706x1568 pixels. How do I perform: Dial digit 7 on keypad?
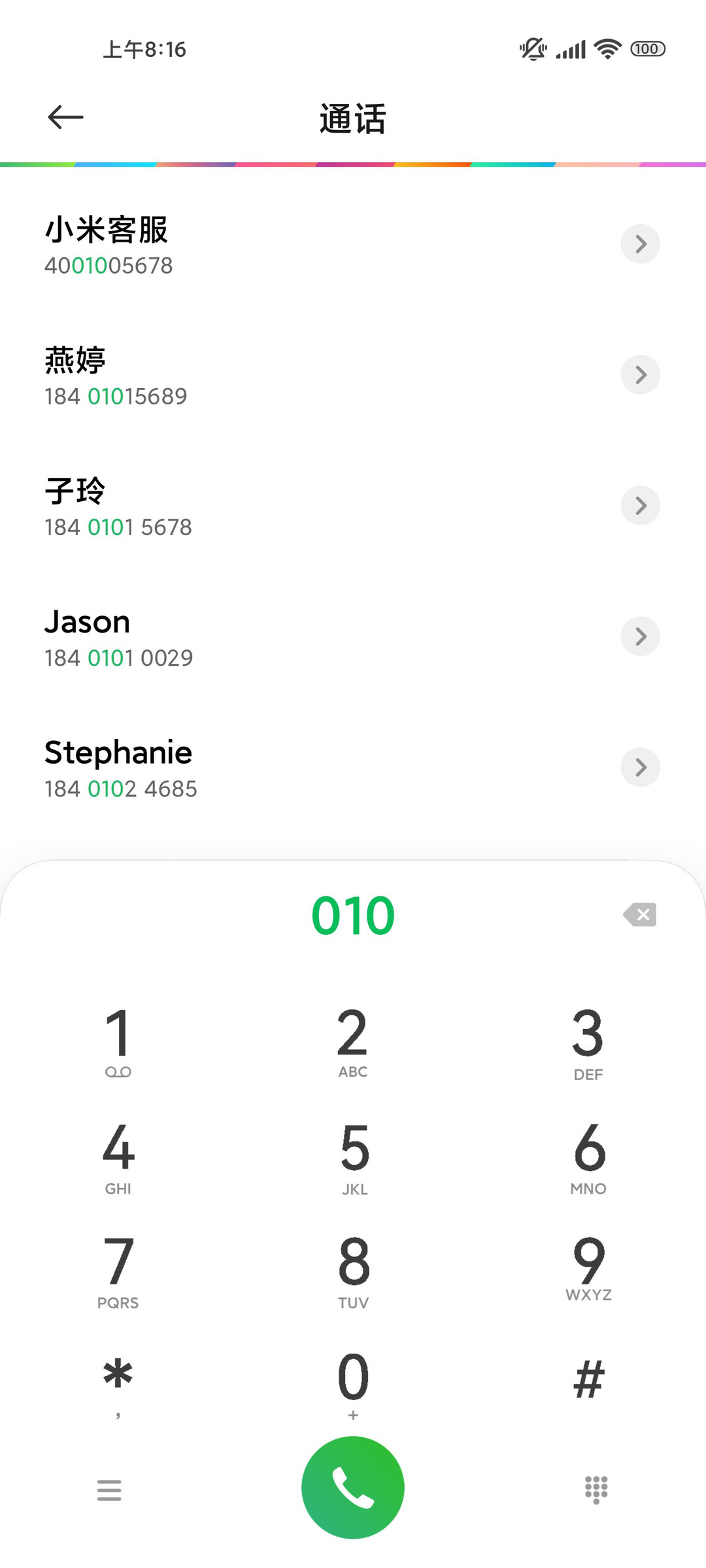pos(118,1272)
